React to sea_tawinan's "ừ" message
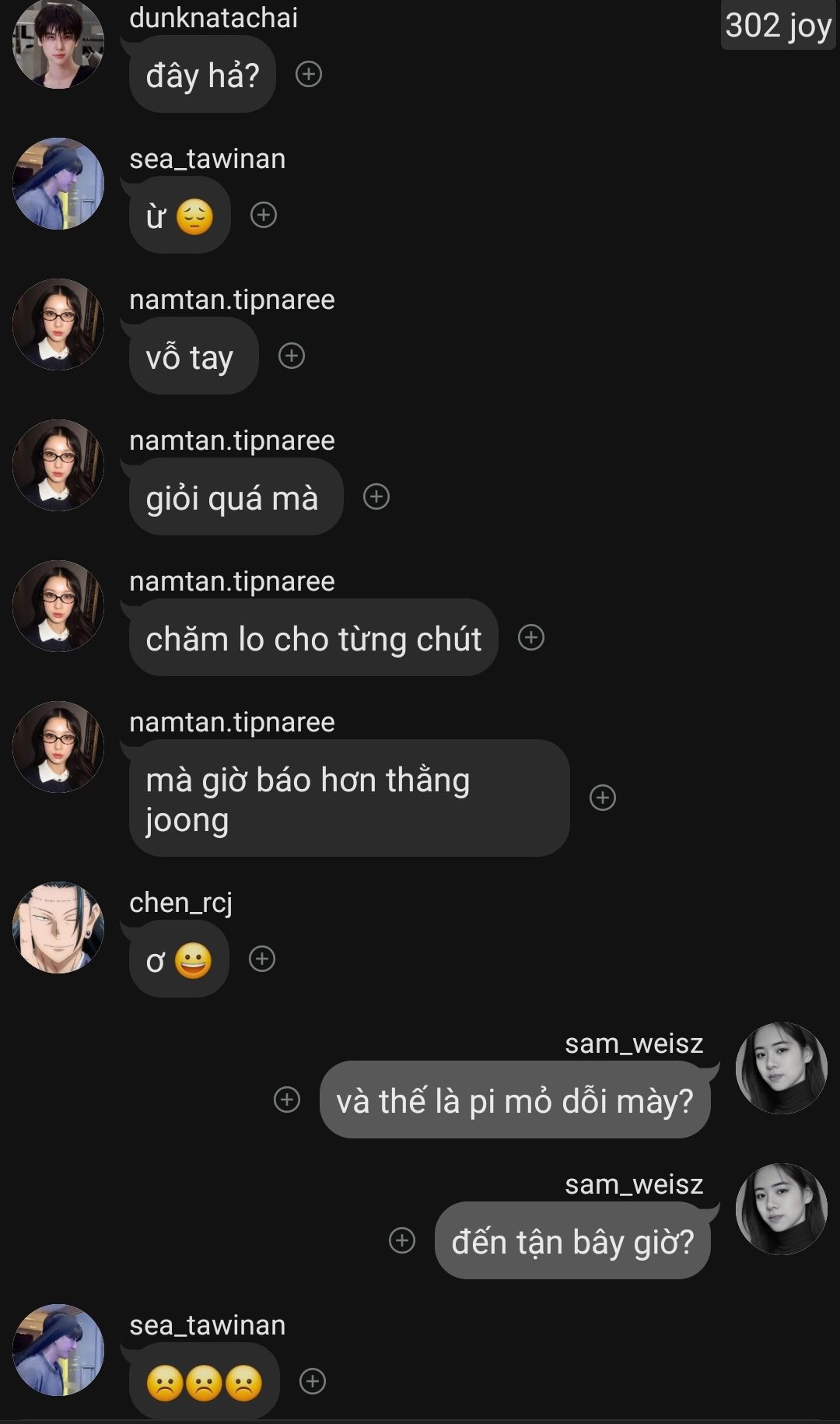The width and height of the screenshot is (840, 1424). click(x=264, y=215)
